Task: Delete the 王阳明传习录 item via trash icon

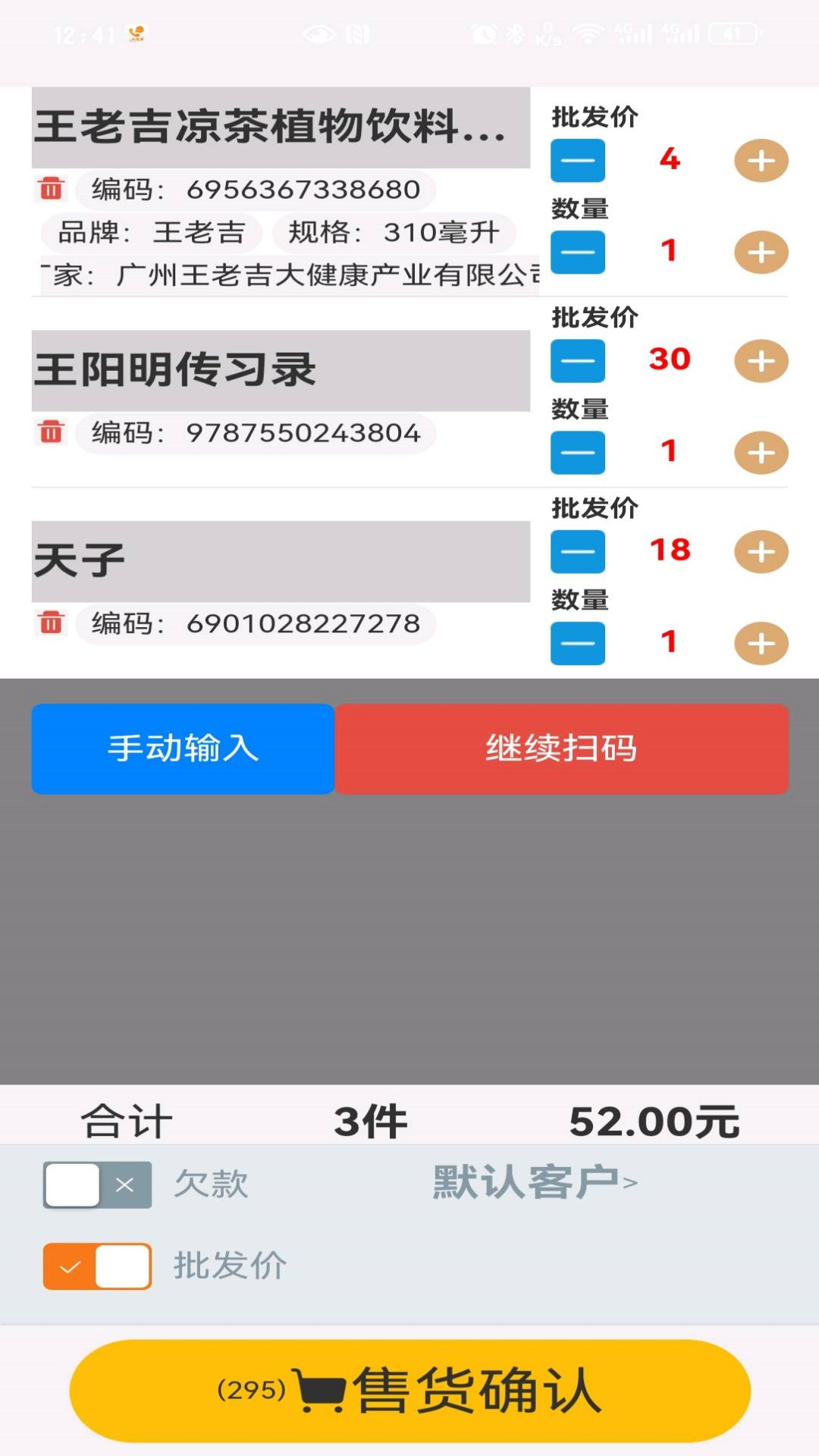Action: click(50, 432)
